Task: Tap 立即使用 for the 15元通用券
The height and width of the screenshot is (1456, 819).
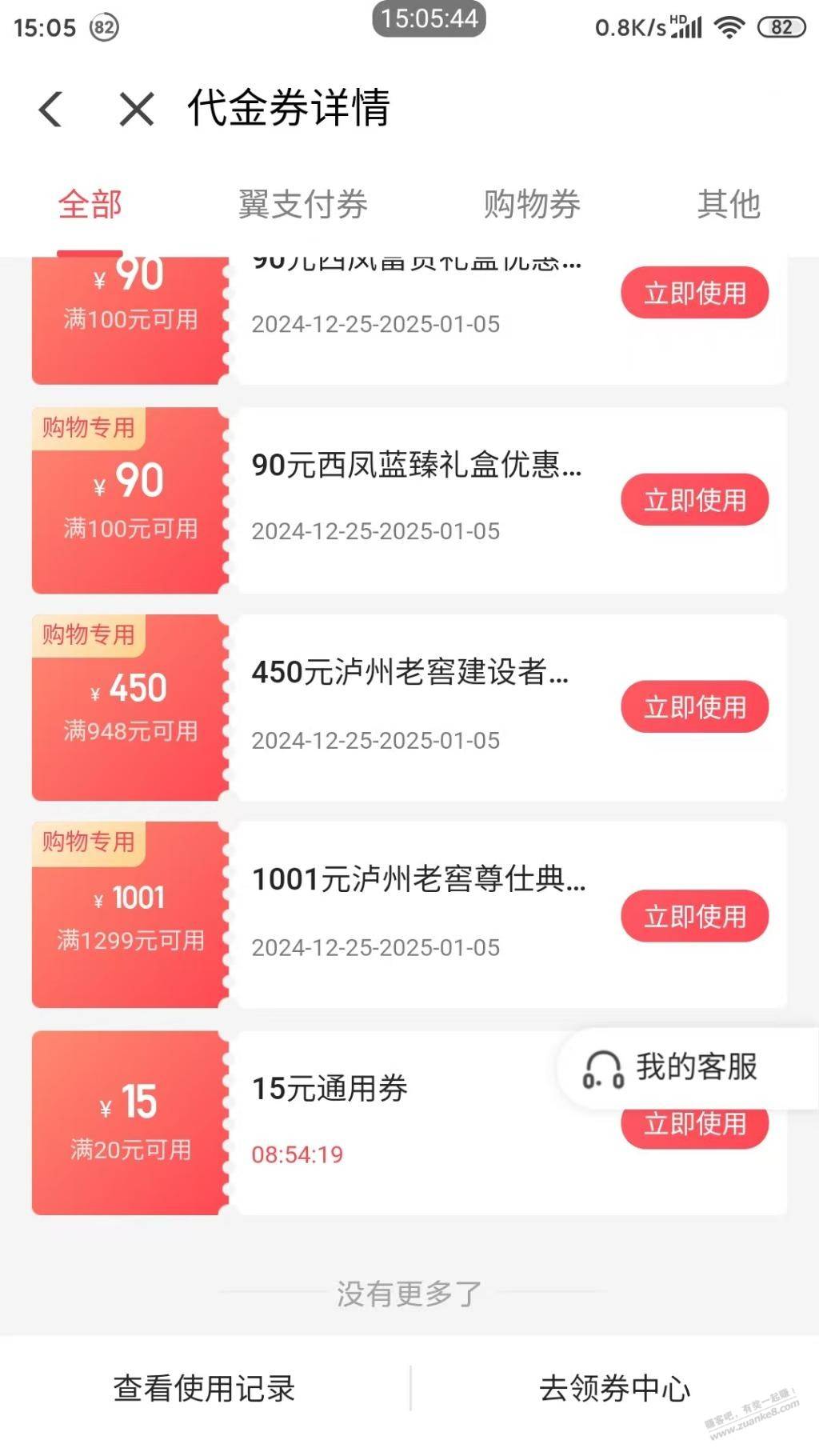Action: (694, 1129)
